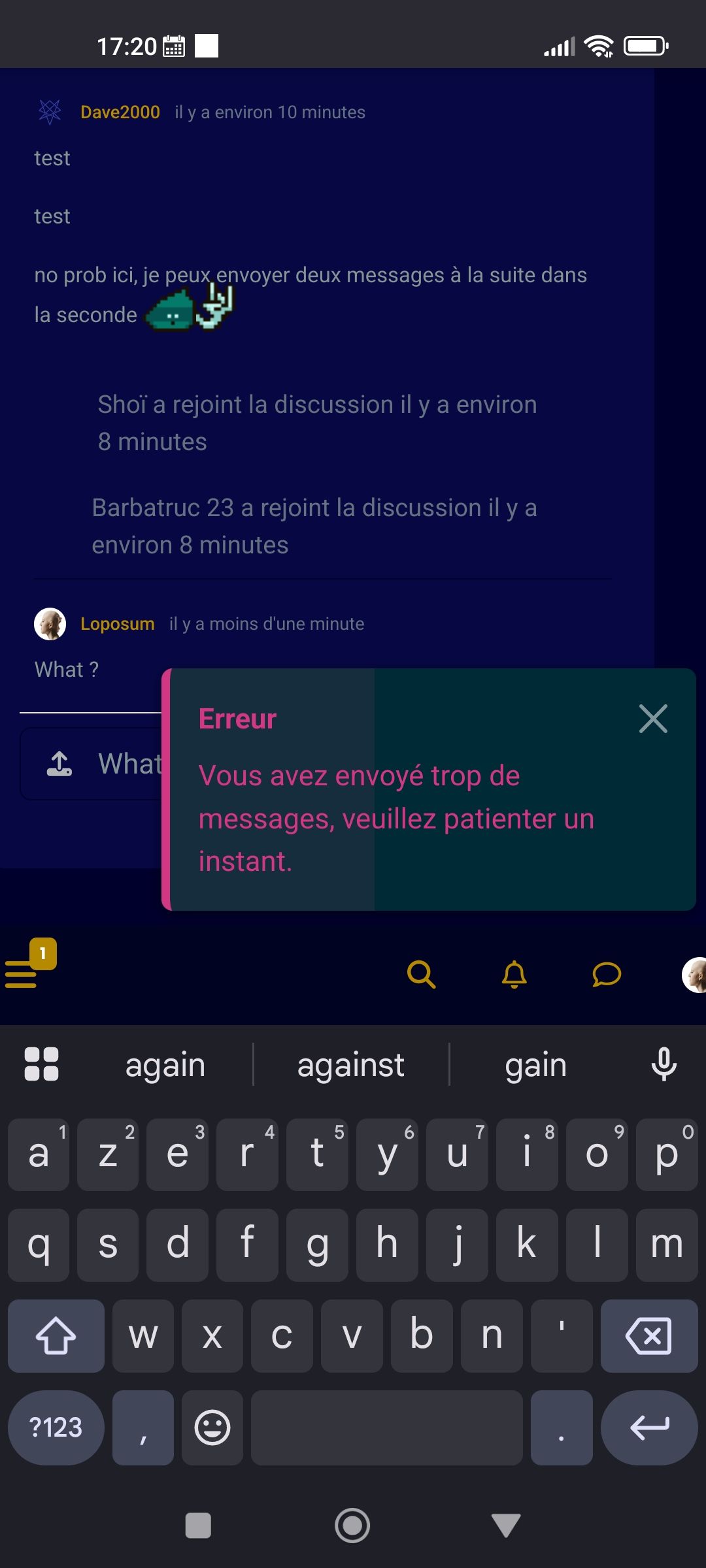706x1568 pixels.
Task: Tap the backspace key
Action: [x=648, y=1336]
